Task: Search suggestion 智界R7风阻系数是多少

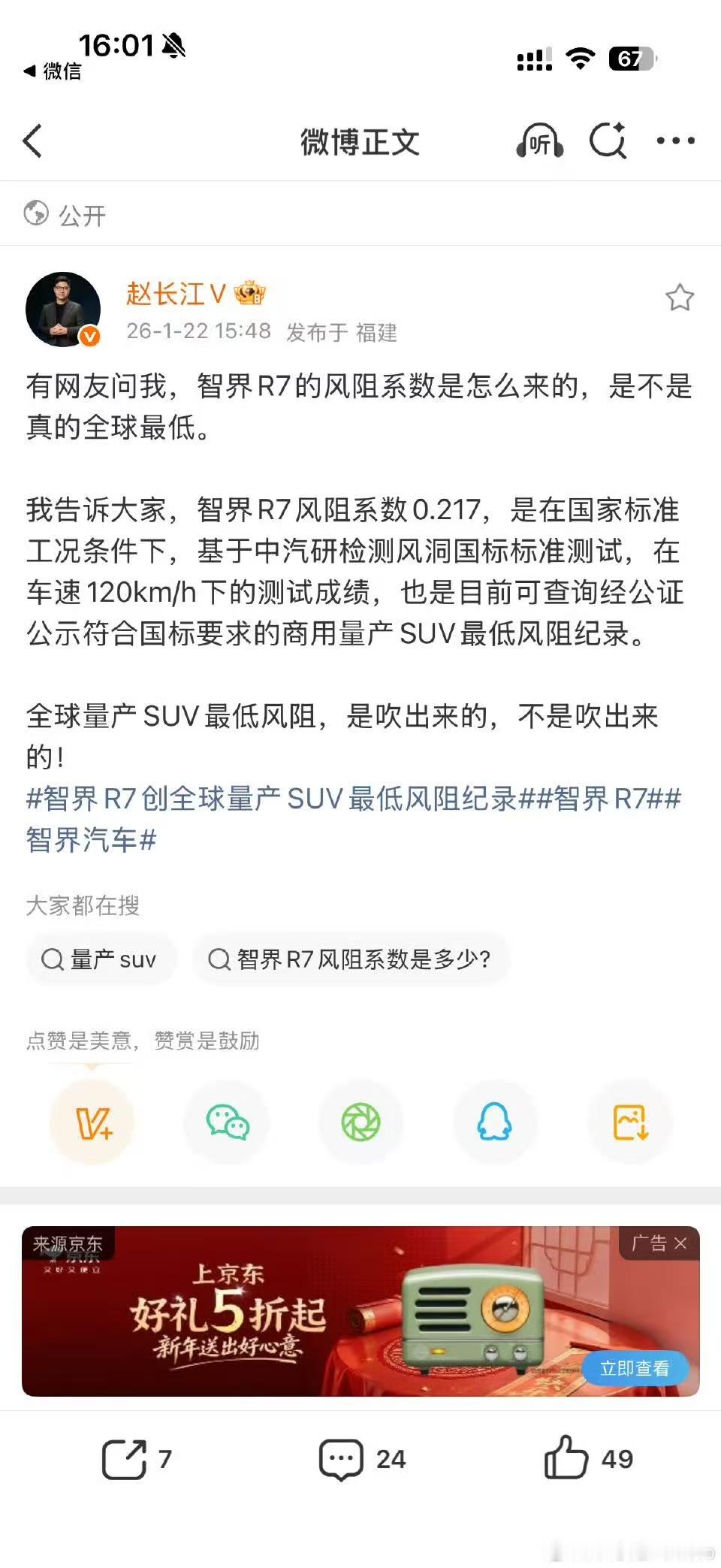Action: [x=353, y=959]
